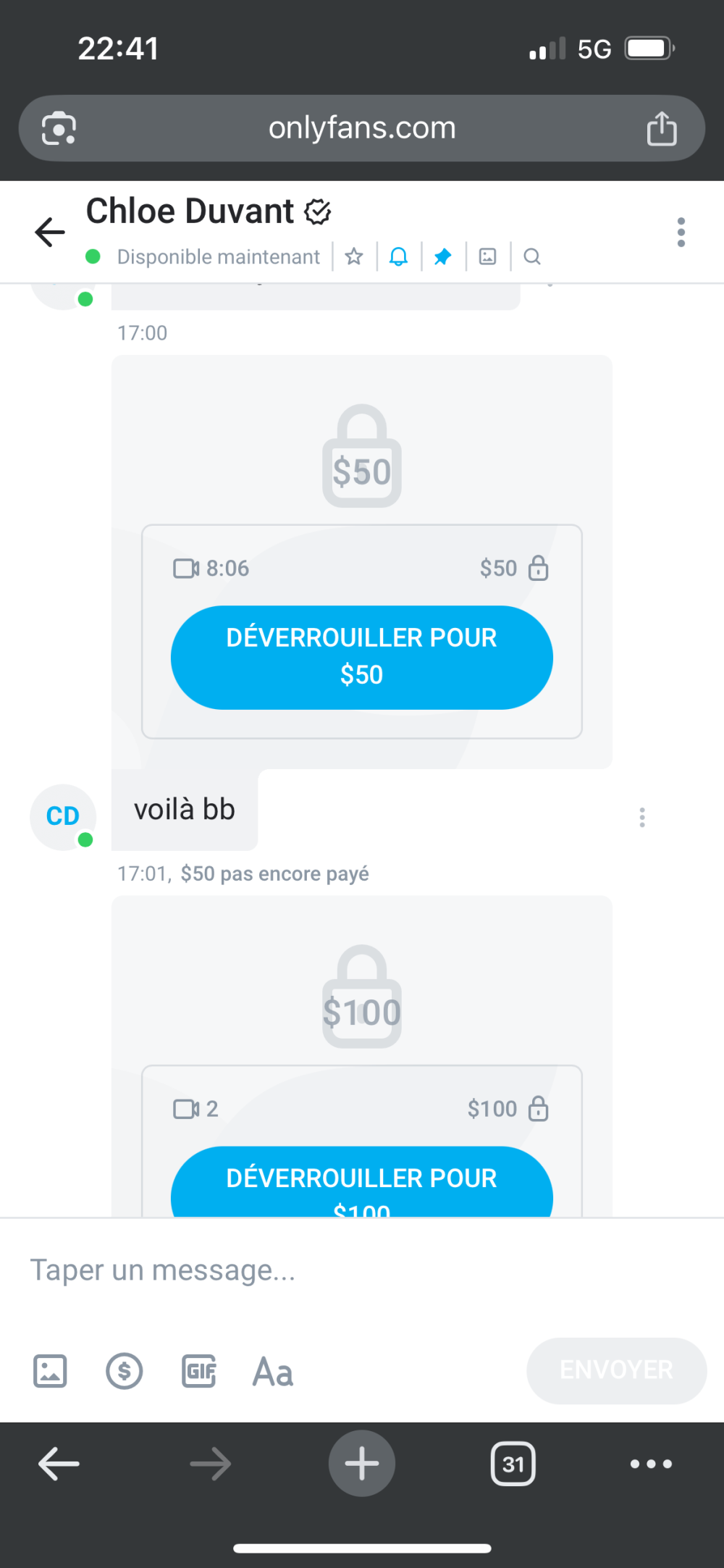Go back from Chloe Duvant's chat
The image size is (724, 1568).
click(x=50, y=232)
